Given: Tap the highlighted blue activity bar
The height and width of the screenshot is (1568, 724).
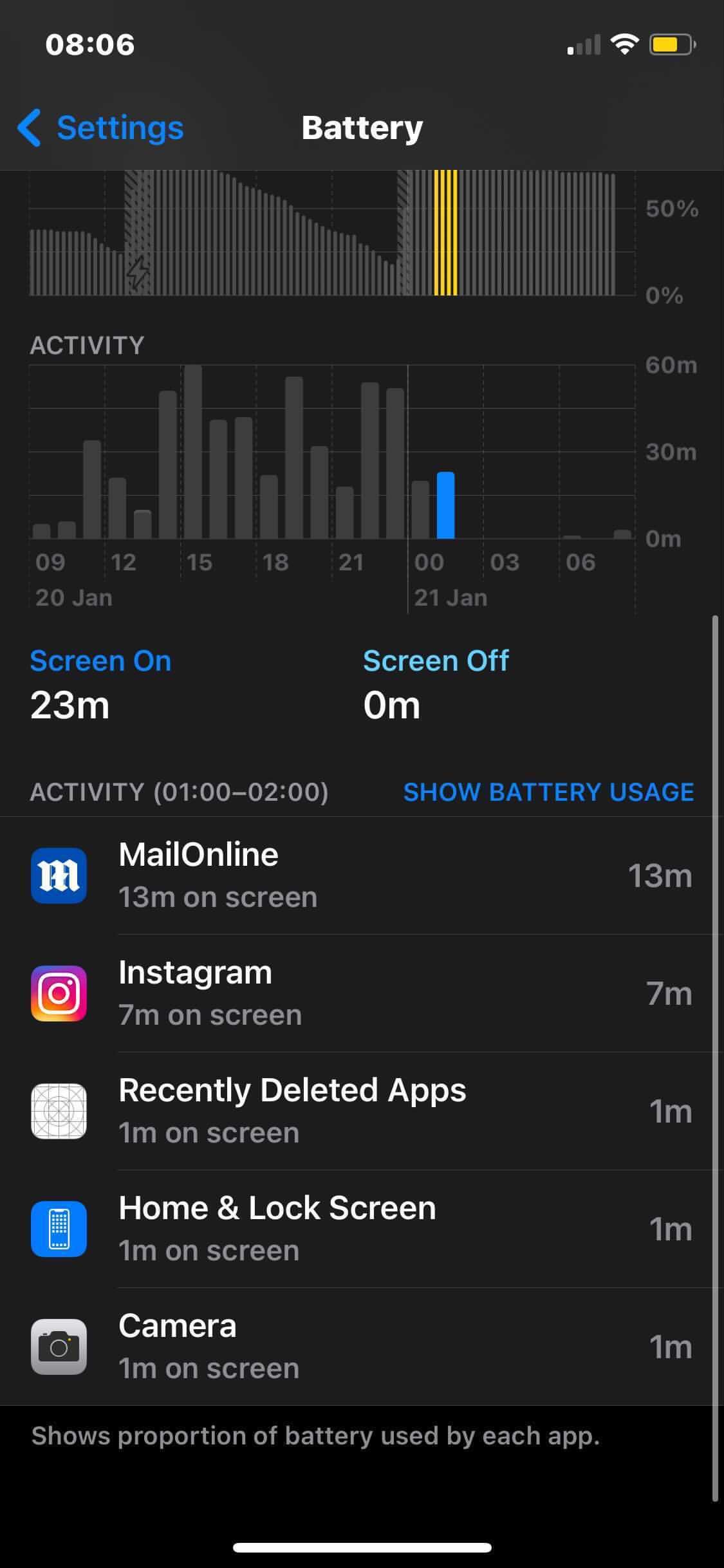Looking at the screenshot, I should (445, 505).
